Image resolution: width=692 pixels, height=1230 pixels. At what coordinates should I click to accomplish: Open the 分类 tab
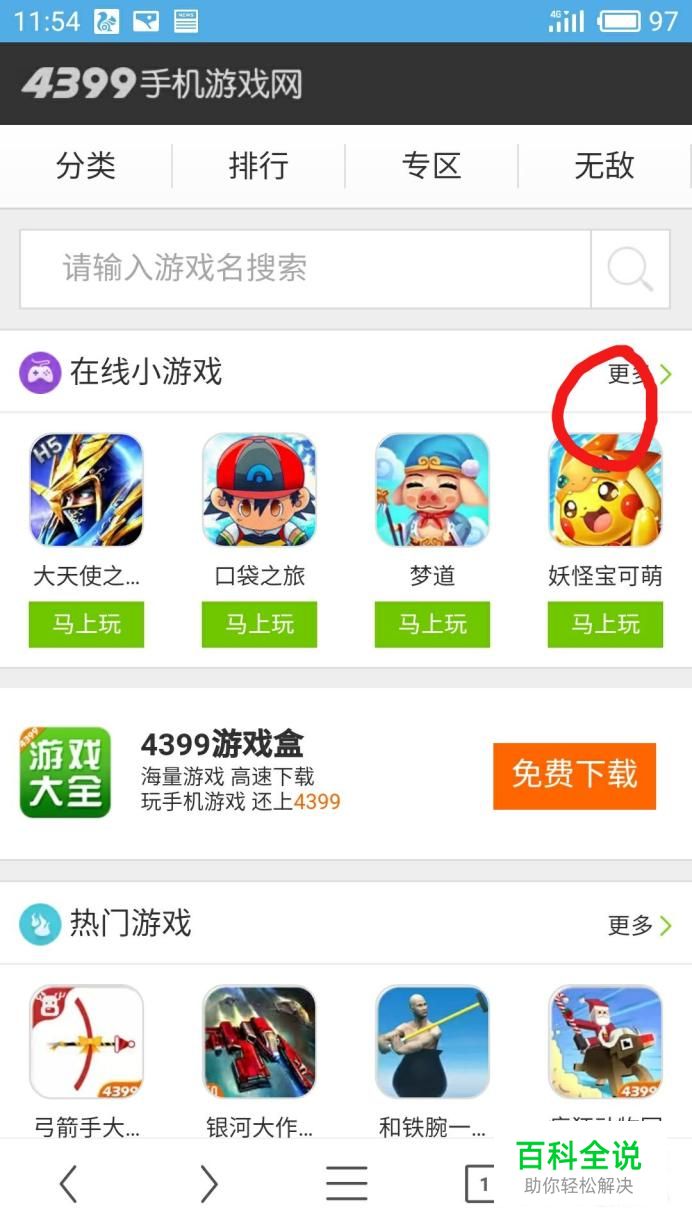tap(86, 165)
